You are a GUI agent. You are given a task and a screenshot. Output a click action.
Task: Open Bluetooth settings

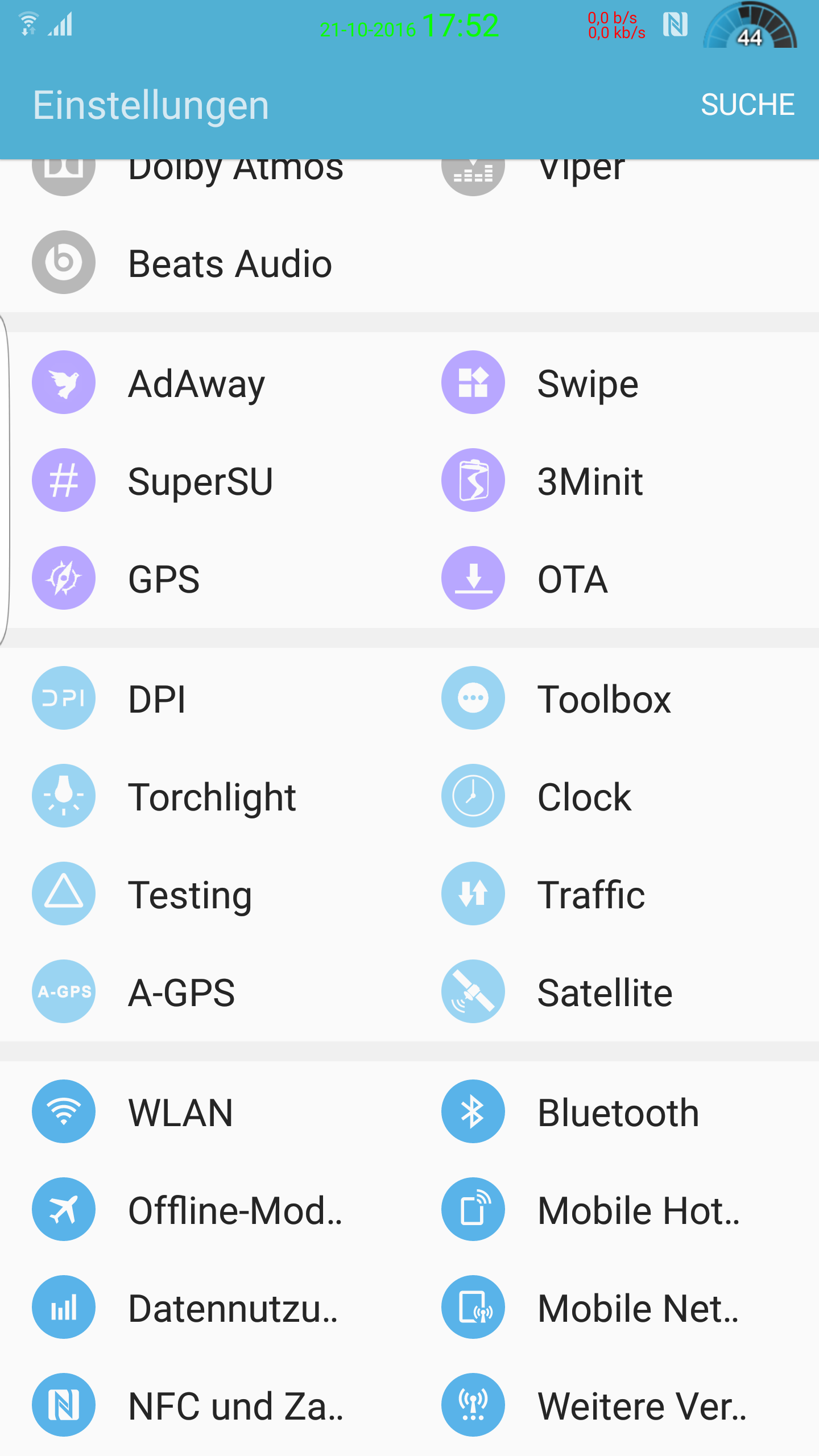tap(614, 1111)
